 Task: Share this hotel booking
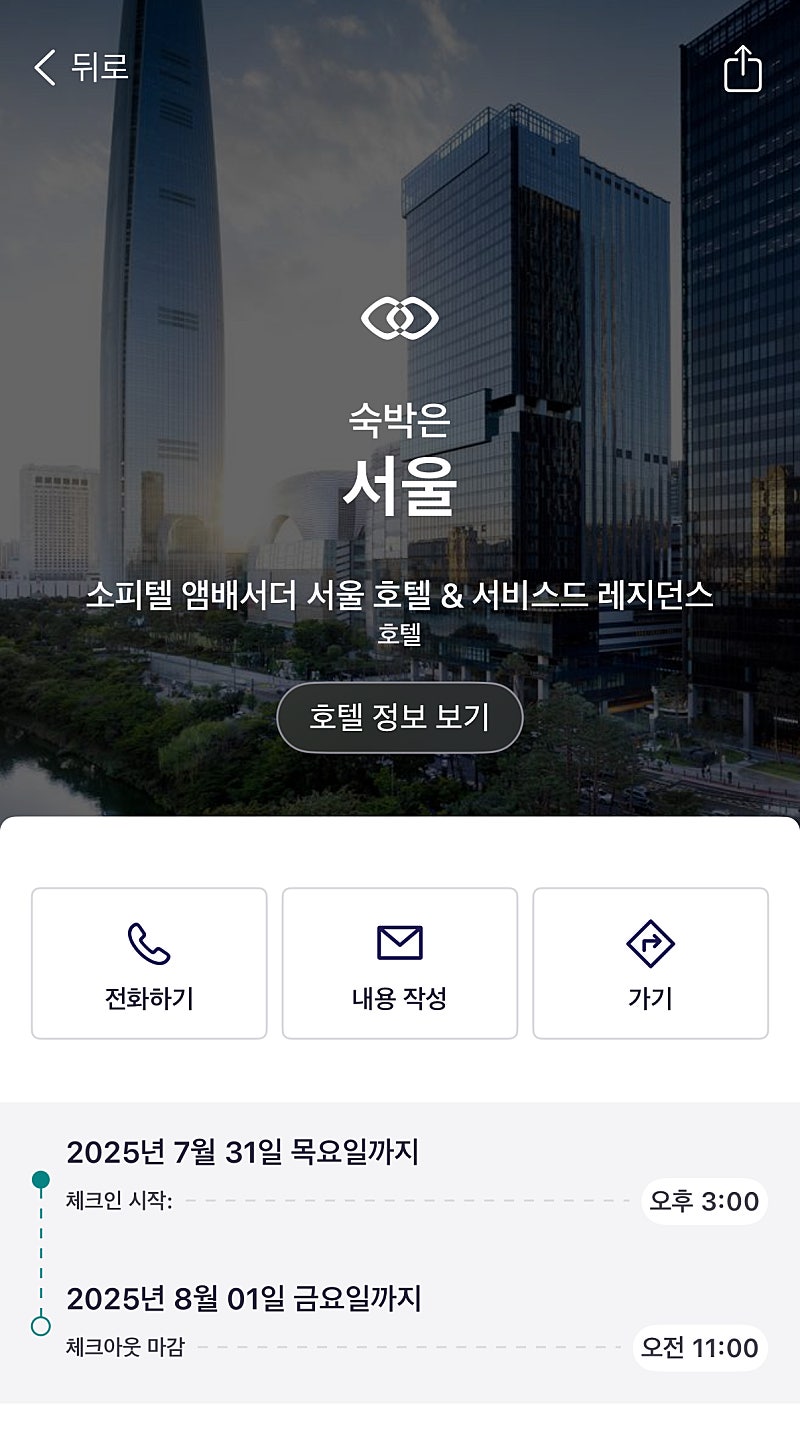(x=742, y=68)
